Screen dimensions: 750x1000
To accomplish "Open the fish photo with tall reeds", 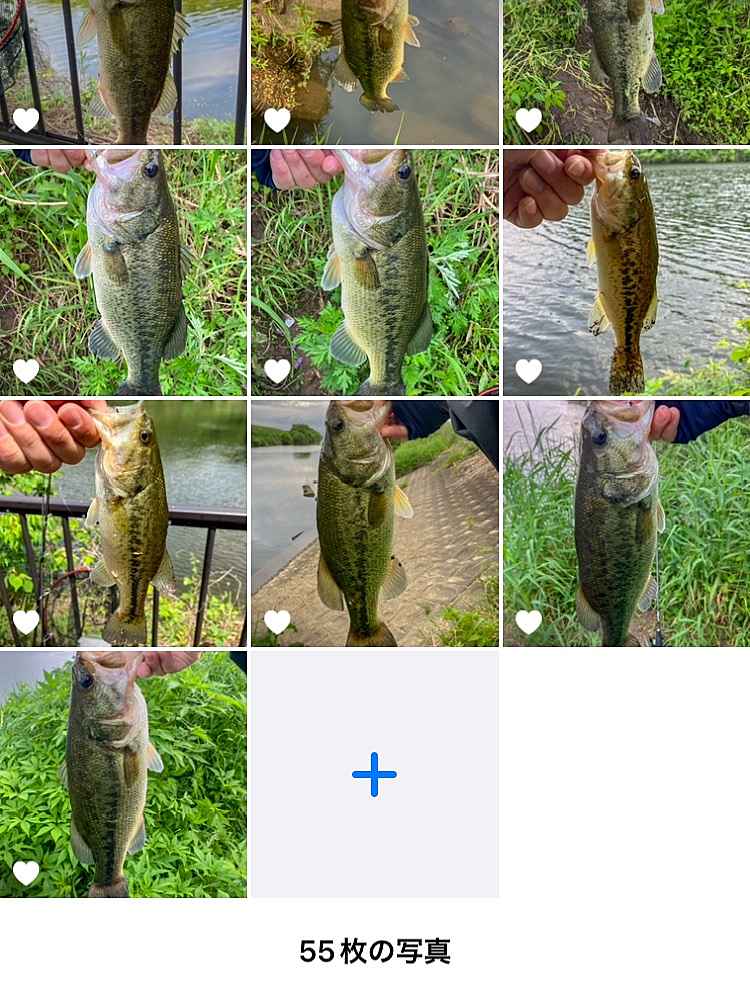I will pyautogui.click(x=626, y=523).
